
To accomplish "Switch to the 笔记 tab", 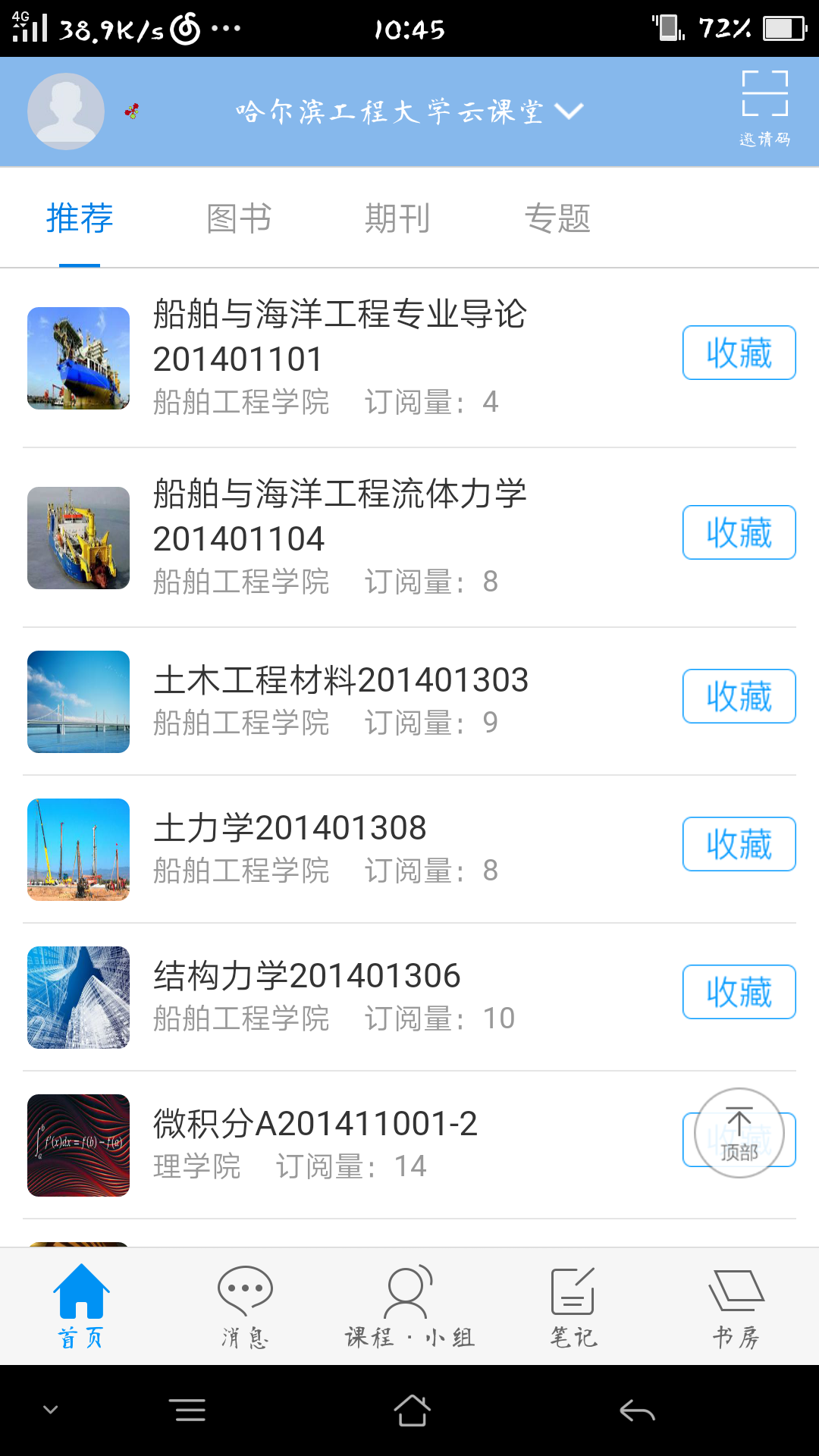I will tap(573, 1306).
